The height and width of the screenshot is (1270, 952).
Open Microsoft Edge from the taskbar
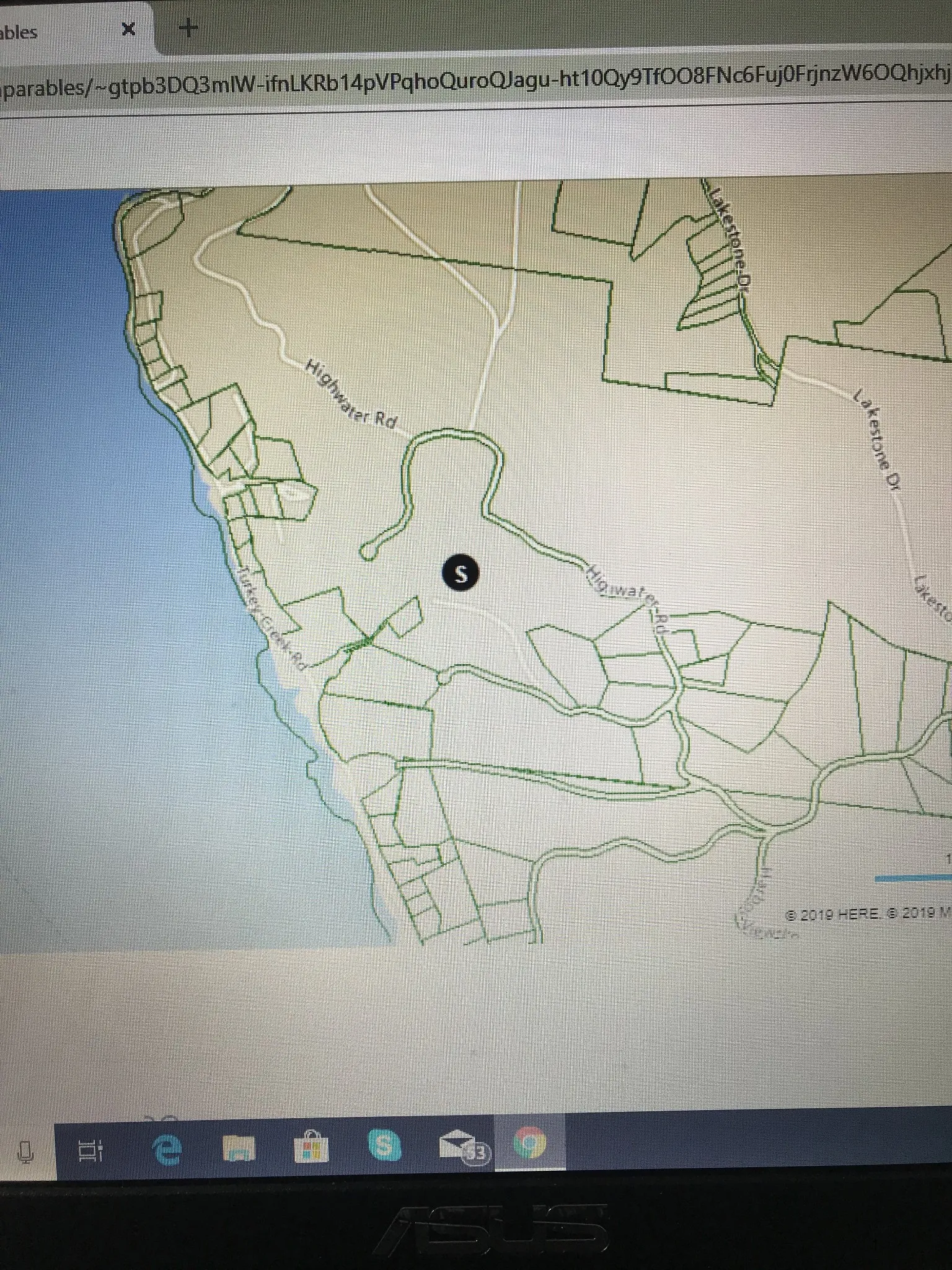pos(167,1149)
